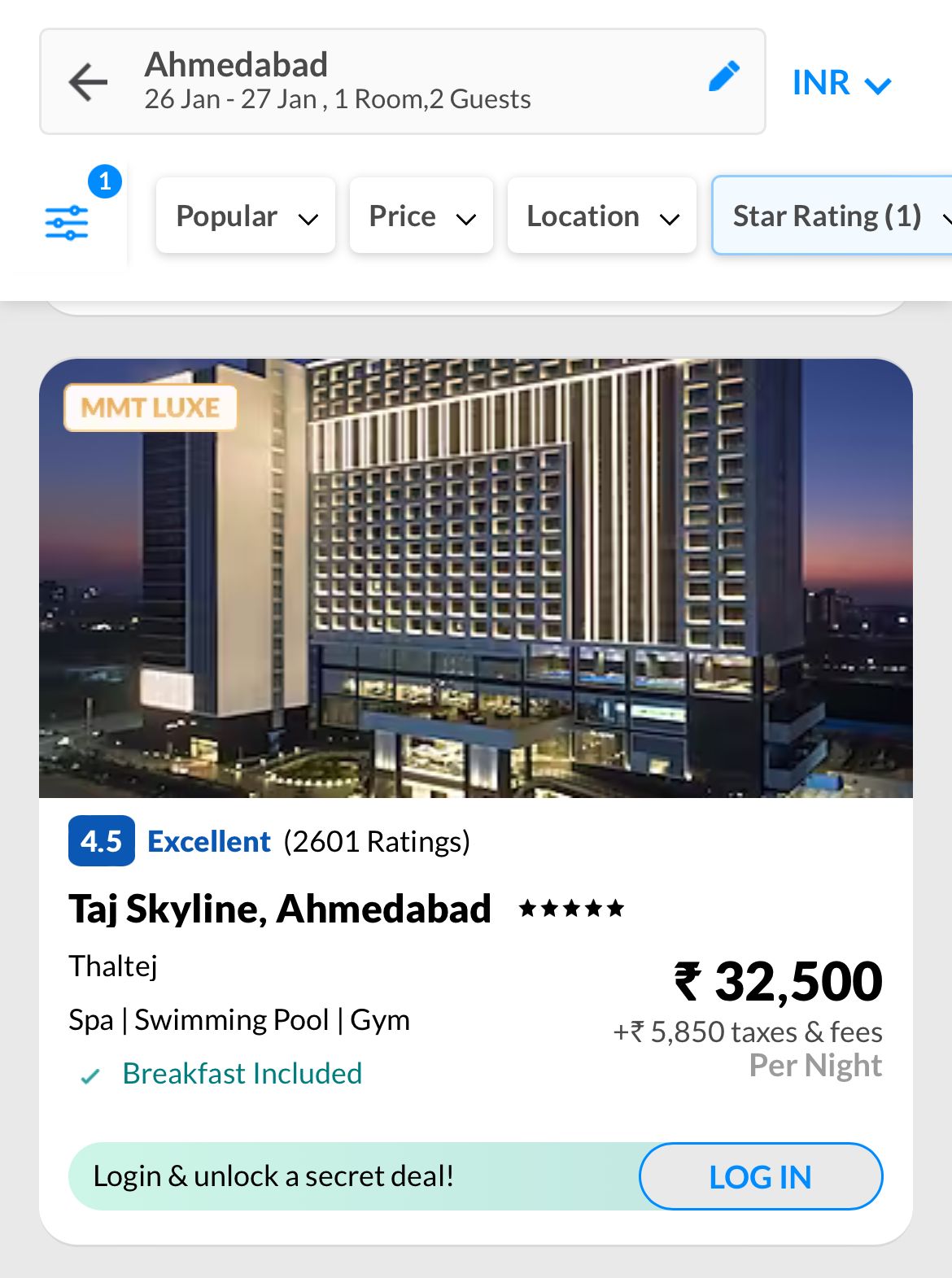Open the INR currency dropdown
This screenshot has height=1278, width=952.
coord(841,83)
